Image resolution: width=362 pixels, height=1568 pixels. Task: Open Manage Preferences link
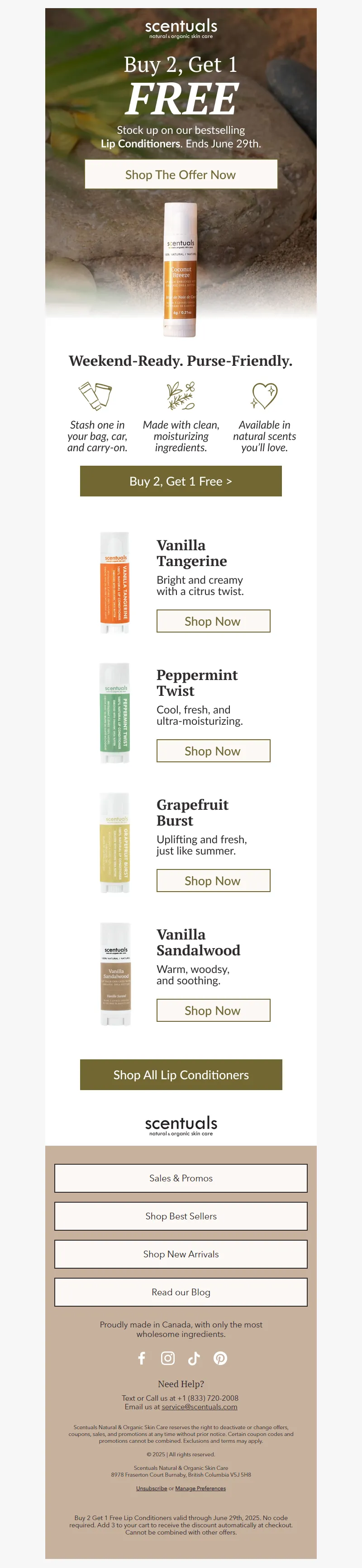[200, 1488]
